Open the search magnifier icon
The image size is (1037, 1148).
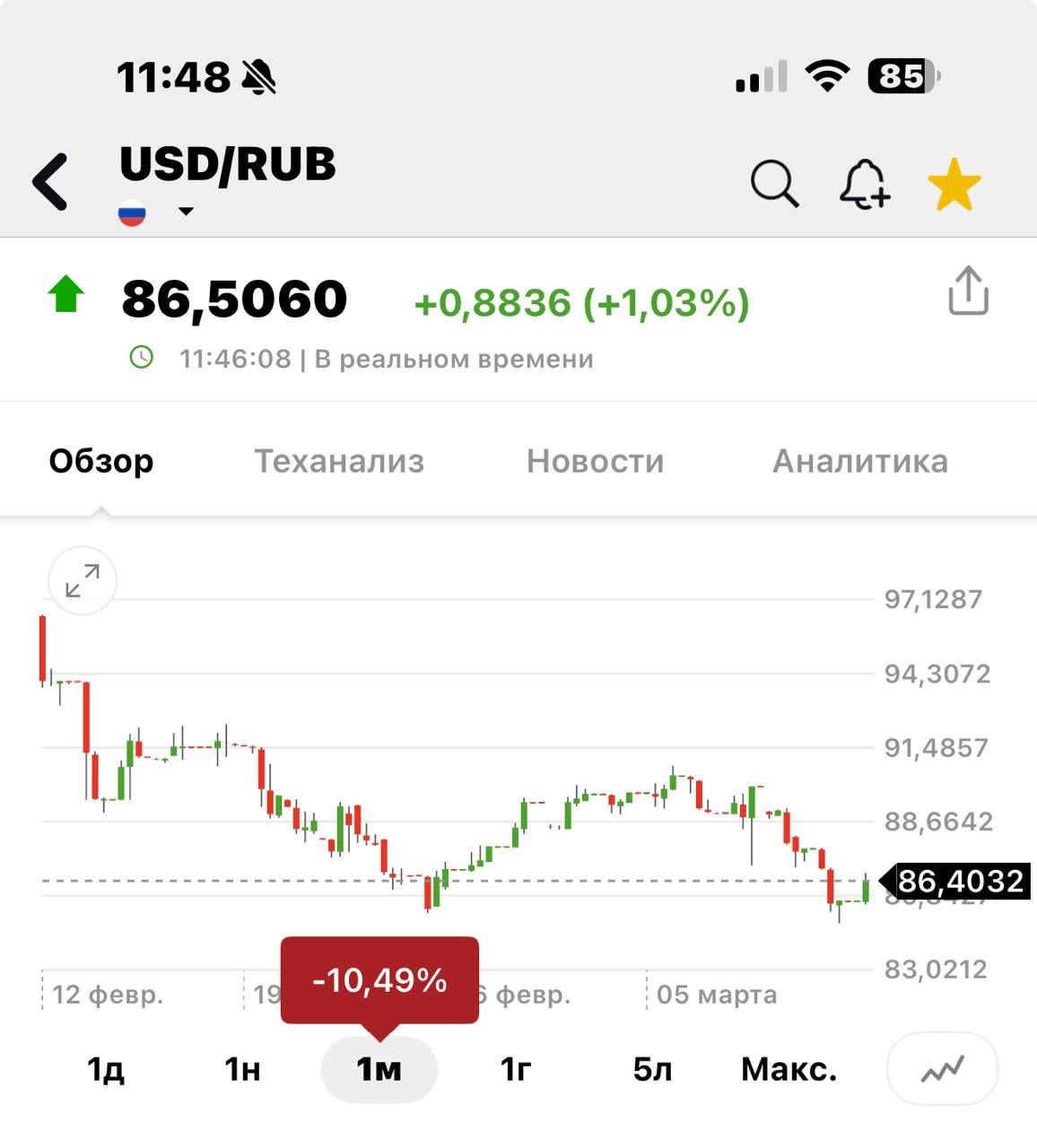point(774,184)
